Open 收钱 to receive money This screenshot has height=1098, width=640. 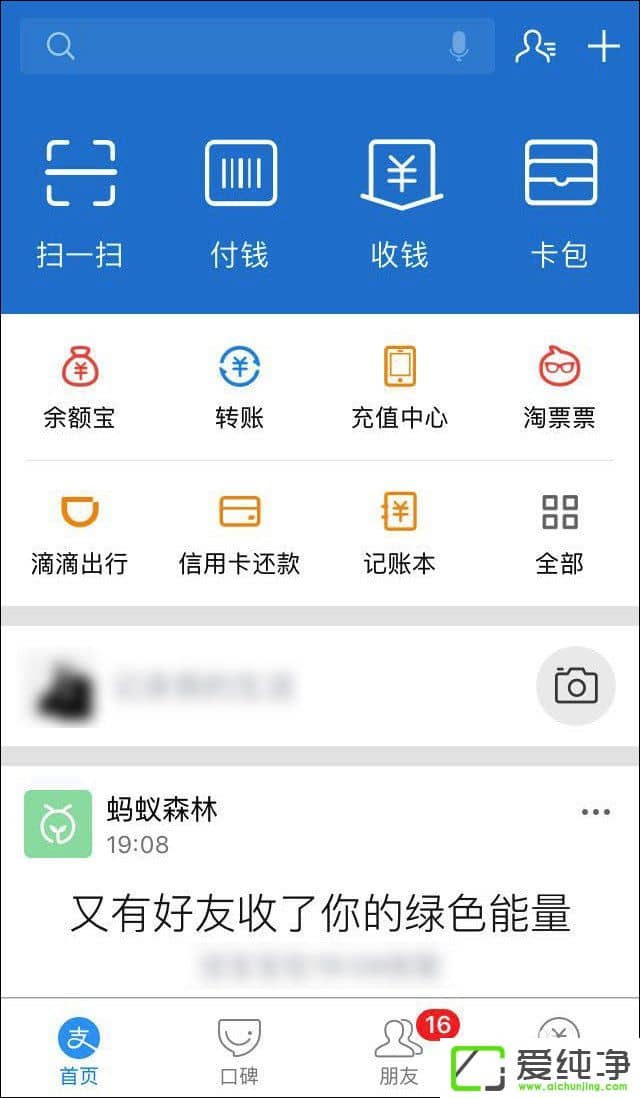pos(400,200)
